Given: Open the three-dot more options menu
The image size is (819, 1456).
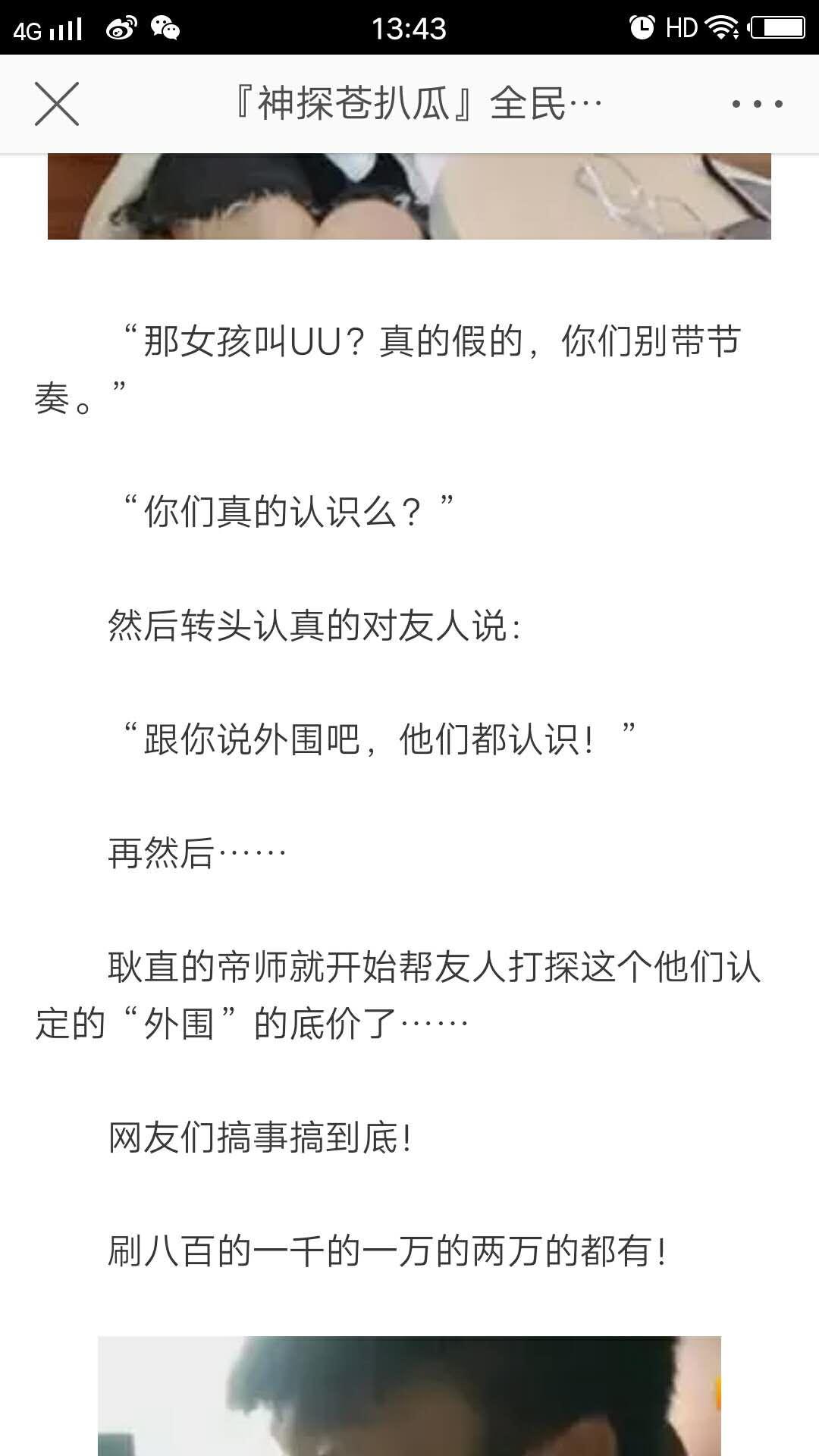Looking at the screenshot, I should [757, 104].
